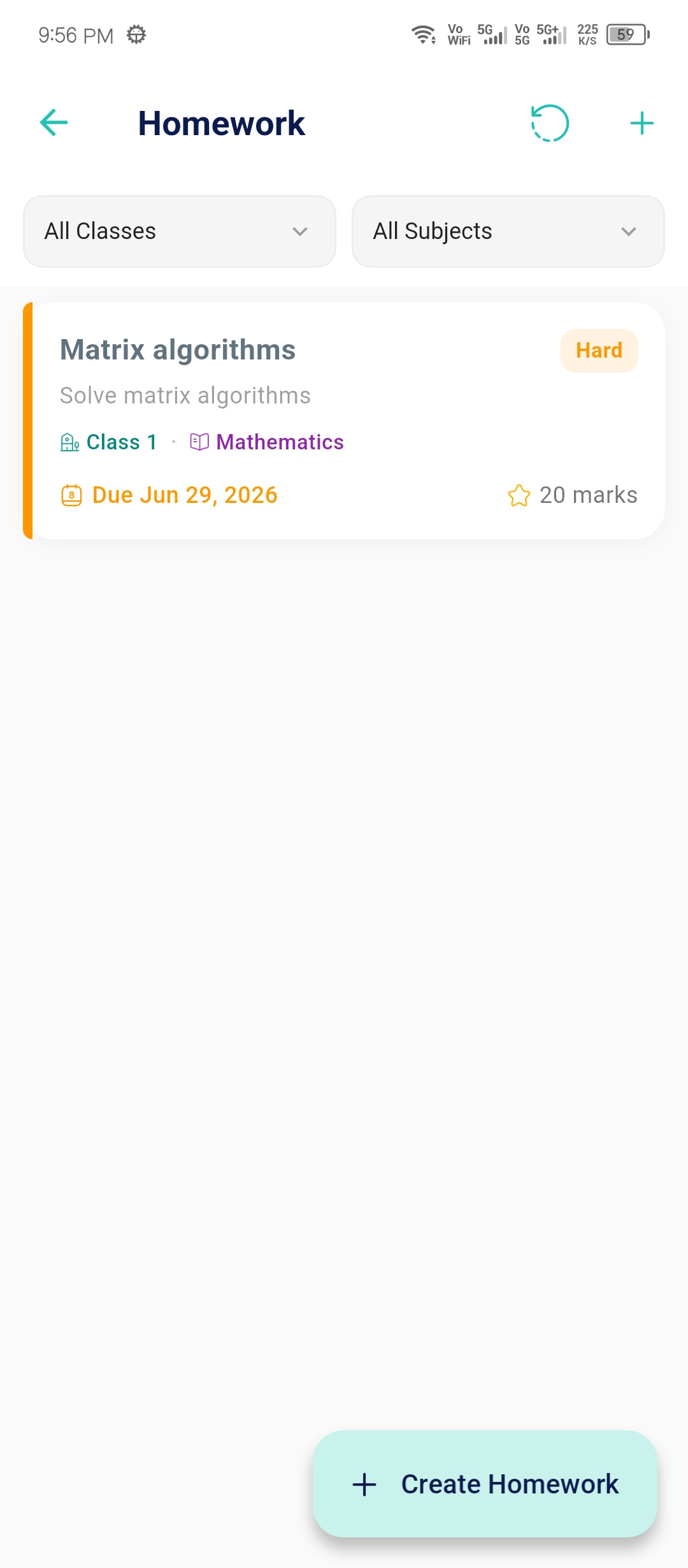The image size is (688, 1568).
Task: Go back using the arrow icon
Action: pyautogui.click(x=54, y=122)
